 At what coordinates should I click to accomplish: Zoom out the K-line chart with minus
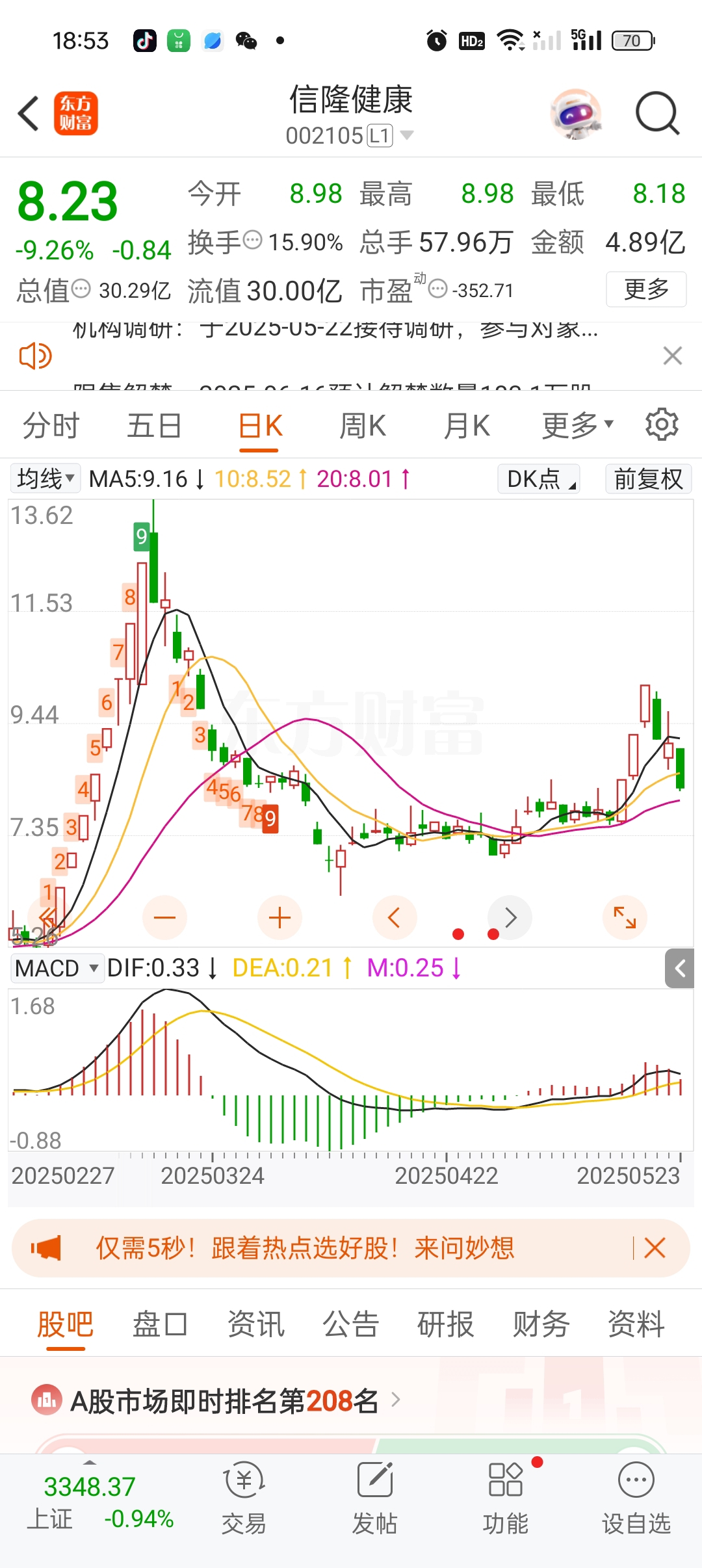164,918
